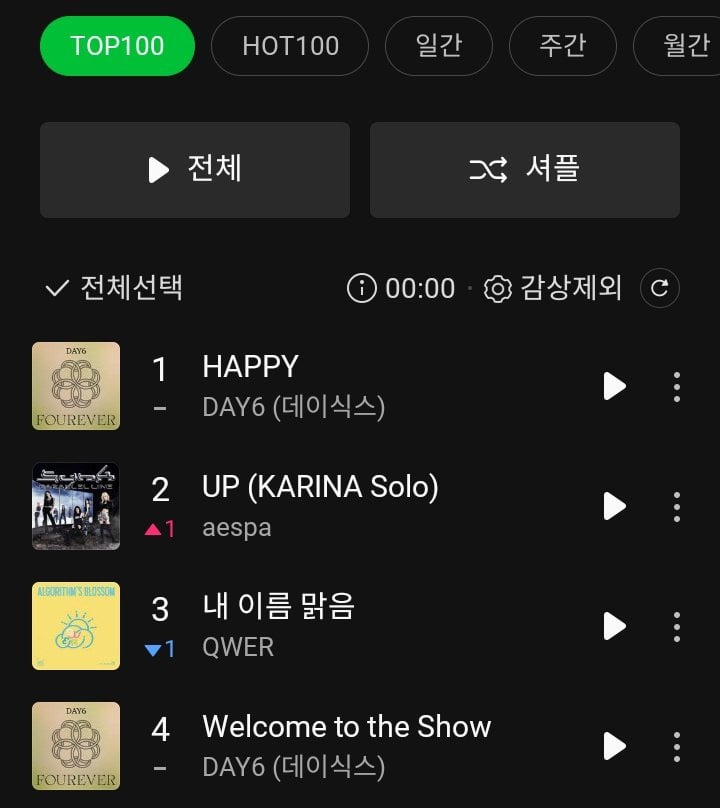The image size is (720, 808).
Task: Open the aespa album cover thumbnail
Action: pos(76,506)
